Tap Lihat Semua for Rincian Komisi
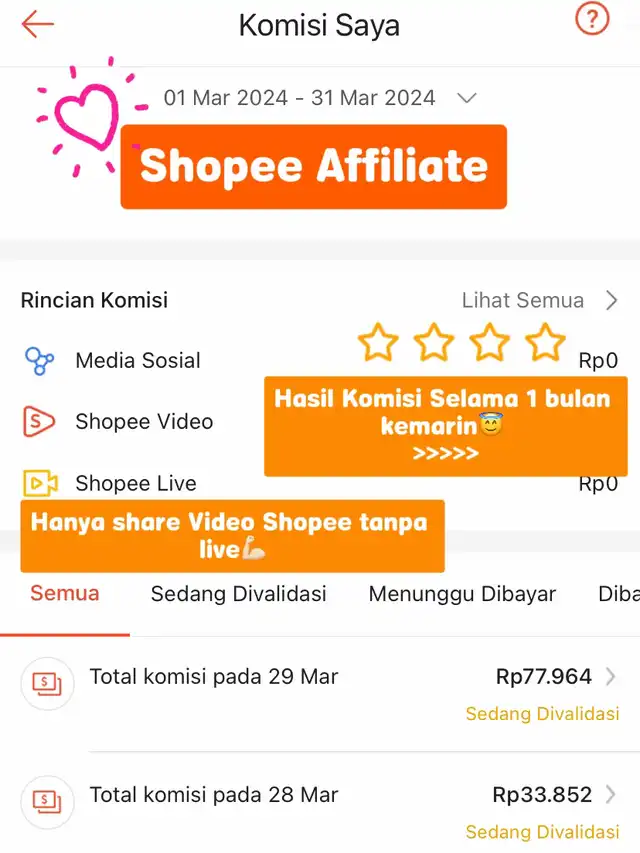 coord(539,300)
